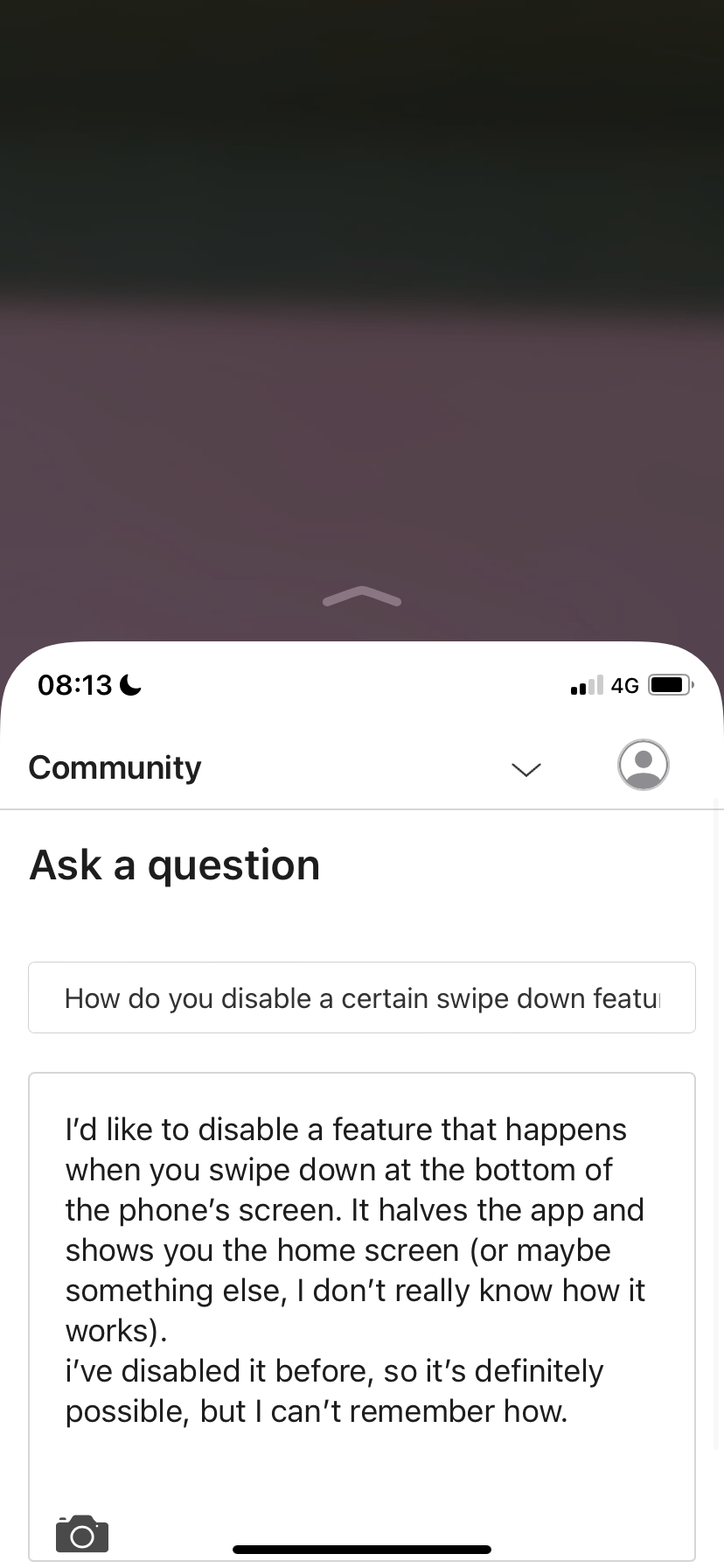The height and width of the screenshot is (1568, 724).
Task: Attach a photo with the camera icon
Action: point(82,1533)
